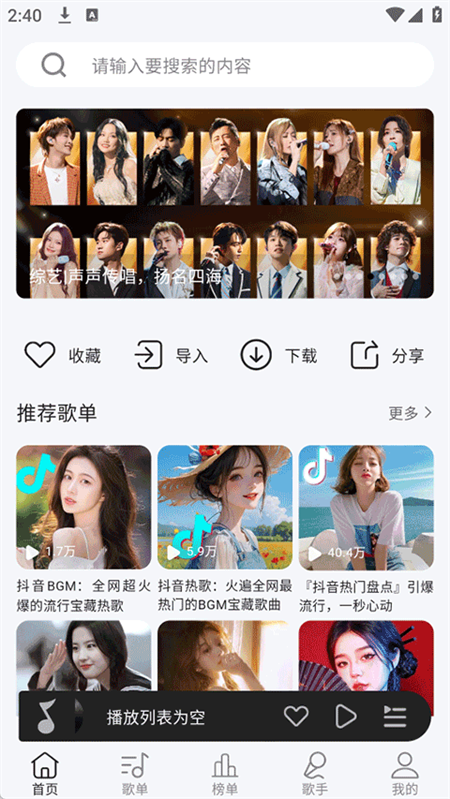Image resolution: width=450 pixels, height=799 pixels.
Task: Open the 下载 downloads section
Action: (279, 355)
